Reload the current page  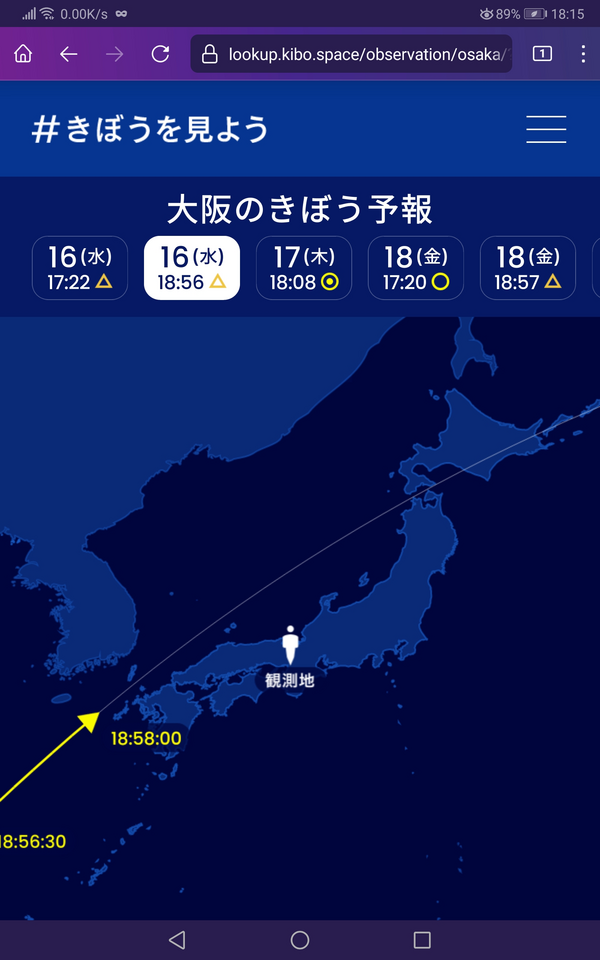click(x=160, y=54)
